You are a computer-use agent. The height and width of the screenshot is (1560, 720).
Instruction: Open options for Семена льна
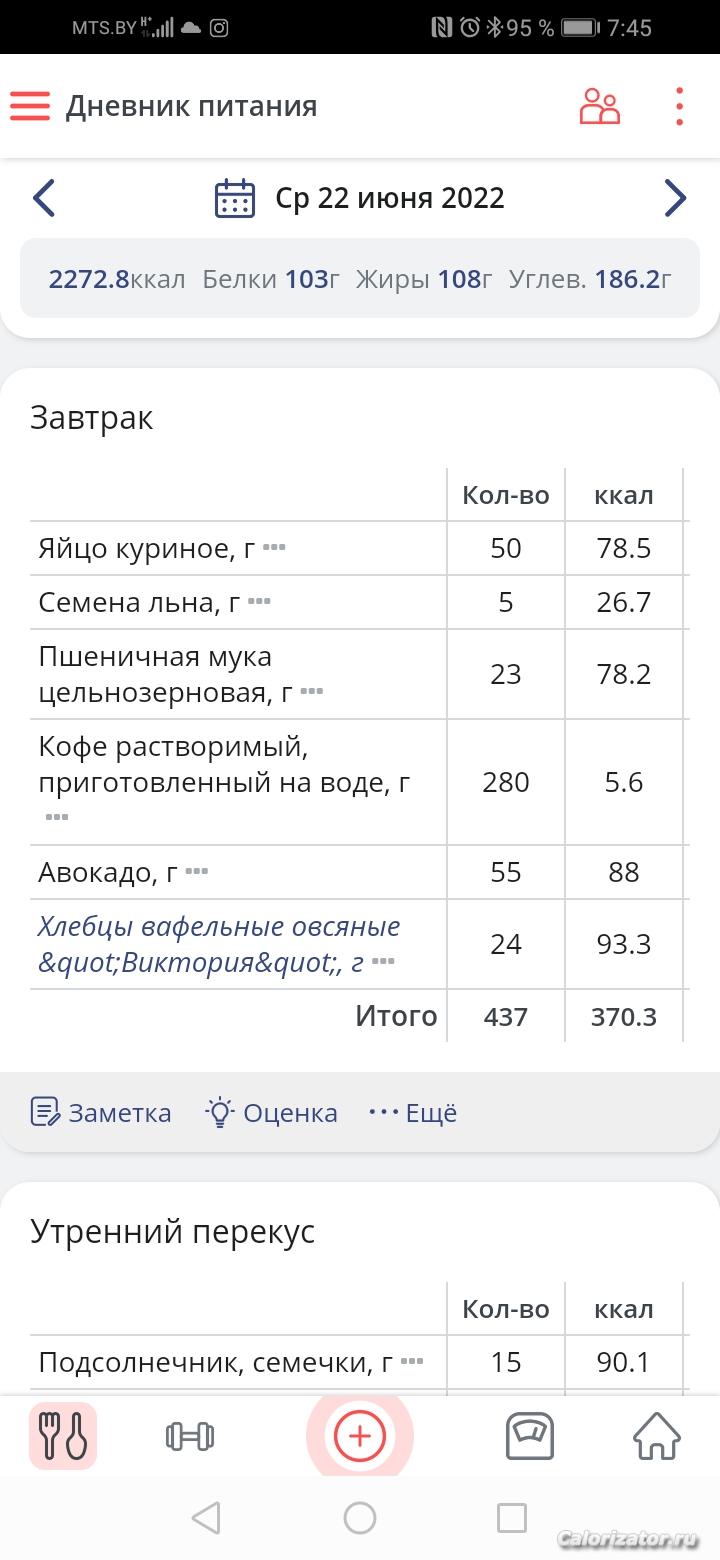[x=259, y=602]
